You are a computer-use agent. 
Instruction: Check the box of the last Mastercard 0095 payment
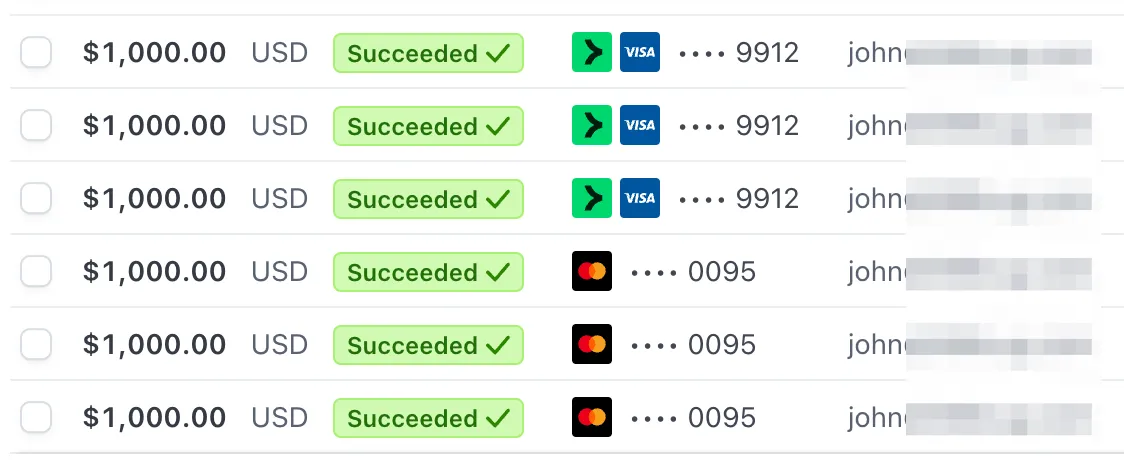(36, 417)
